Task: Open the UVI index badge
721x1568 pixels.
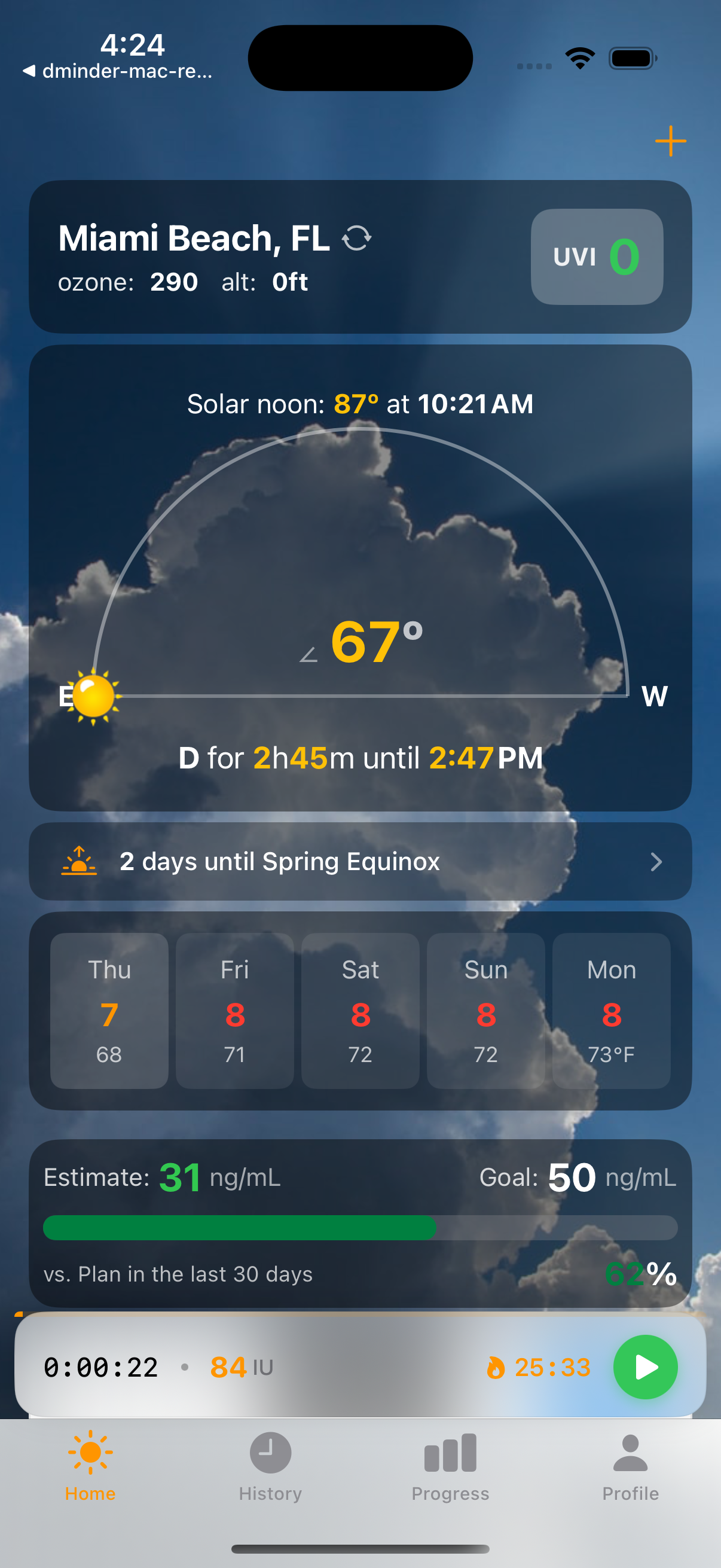Action: click(596, 257)
